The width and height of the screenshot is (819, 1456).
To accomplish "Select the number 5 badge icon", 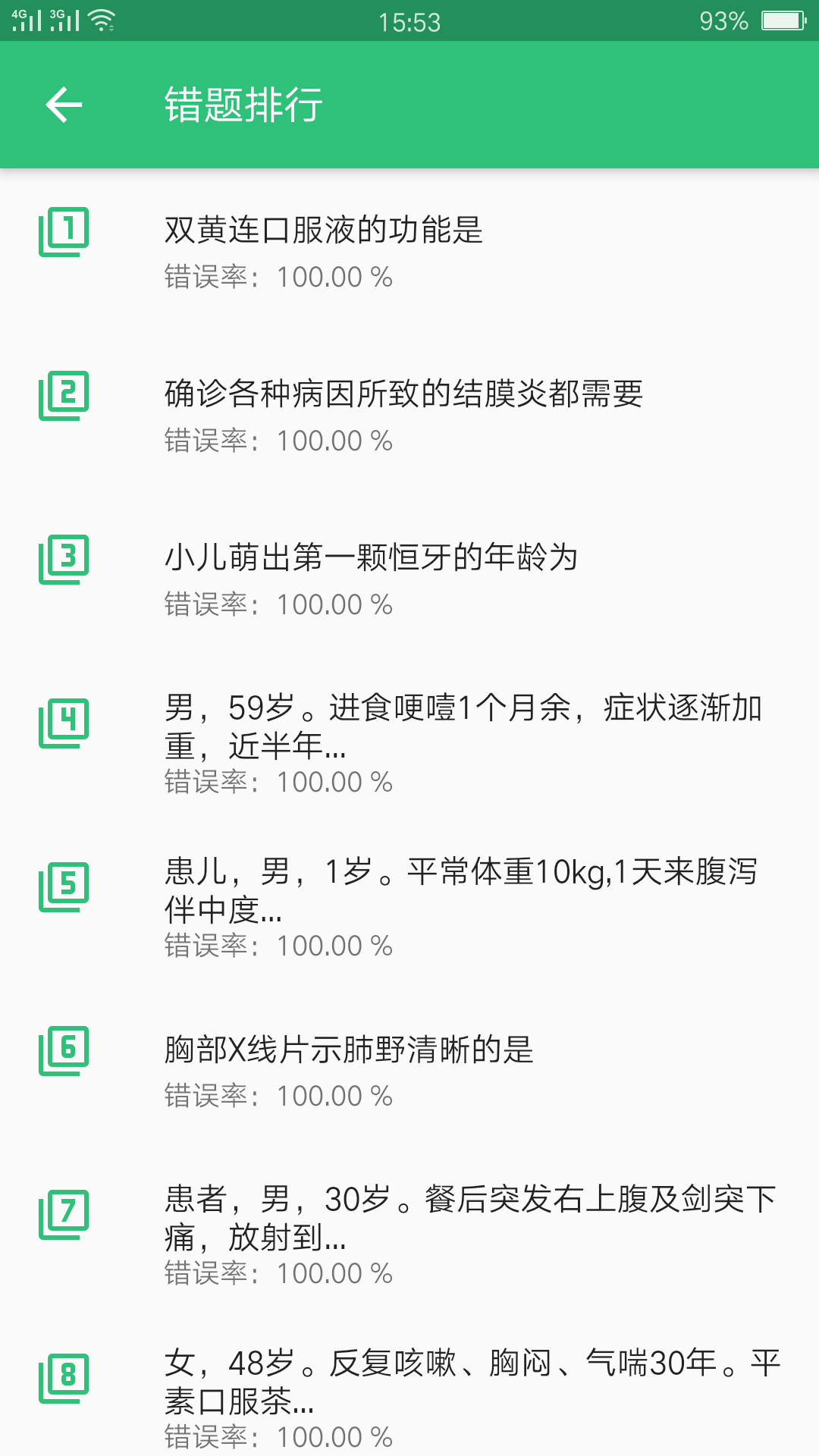I will tap(64, 887).
